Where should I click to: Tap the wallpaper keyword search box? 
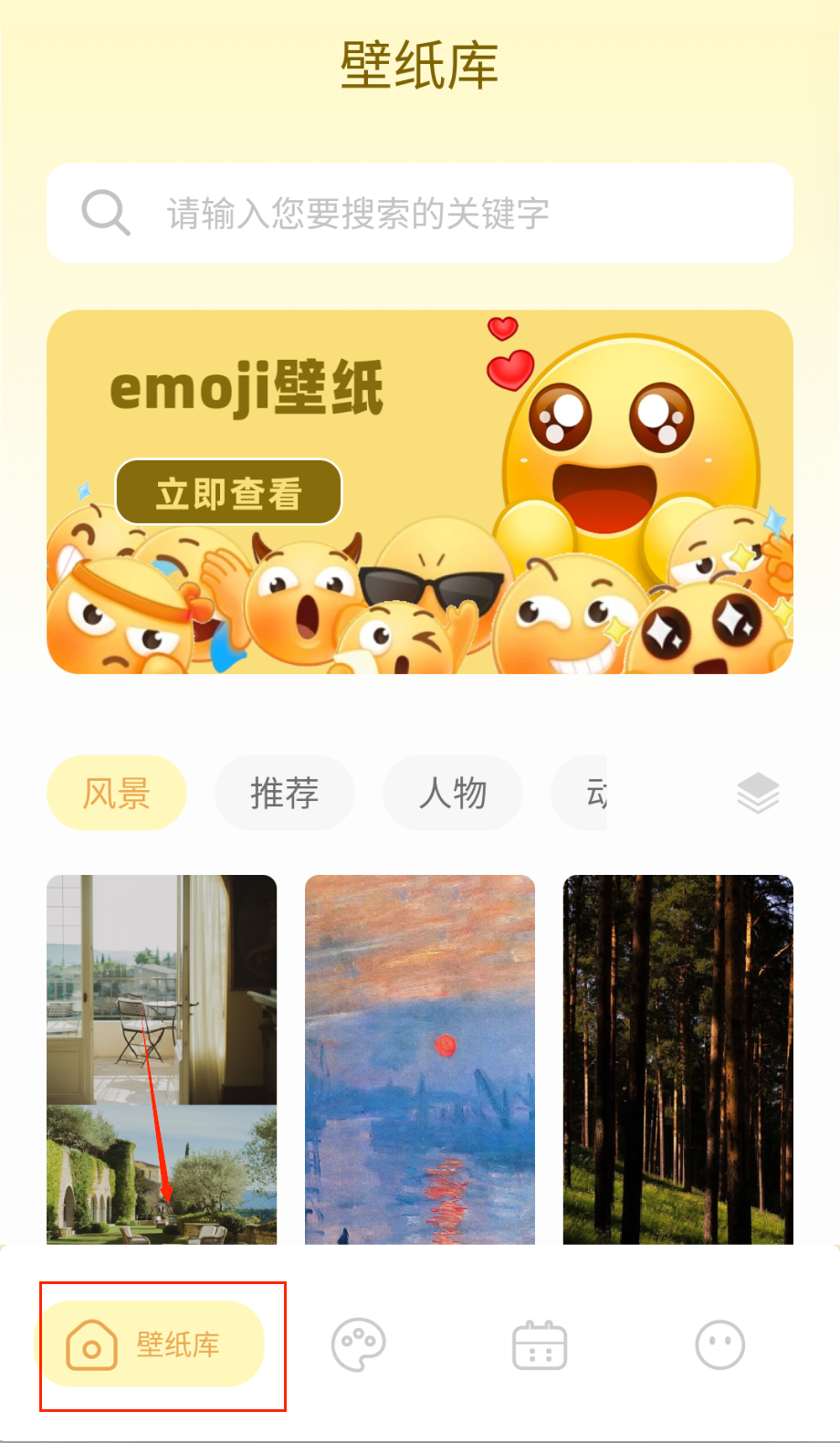coord(420,214)
